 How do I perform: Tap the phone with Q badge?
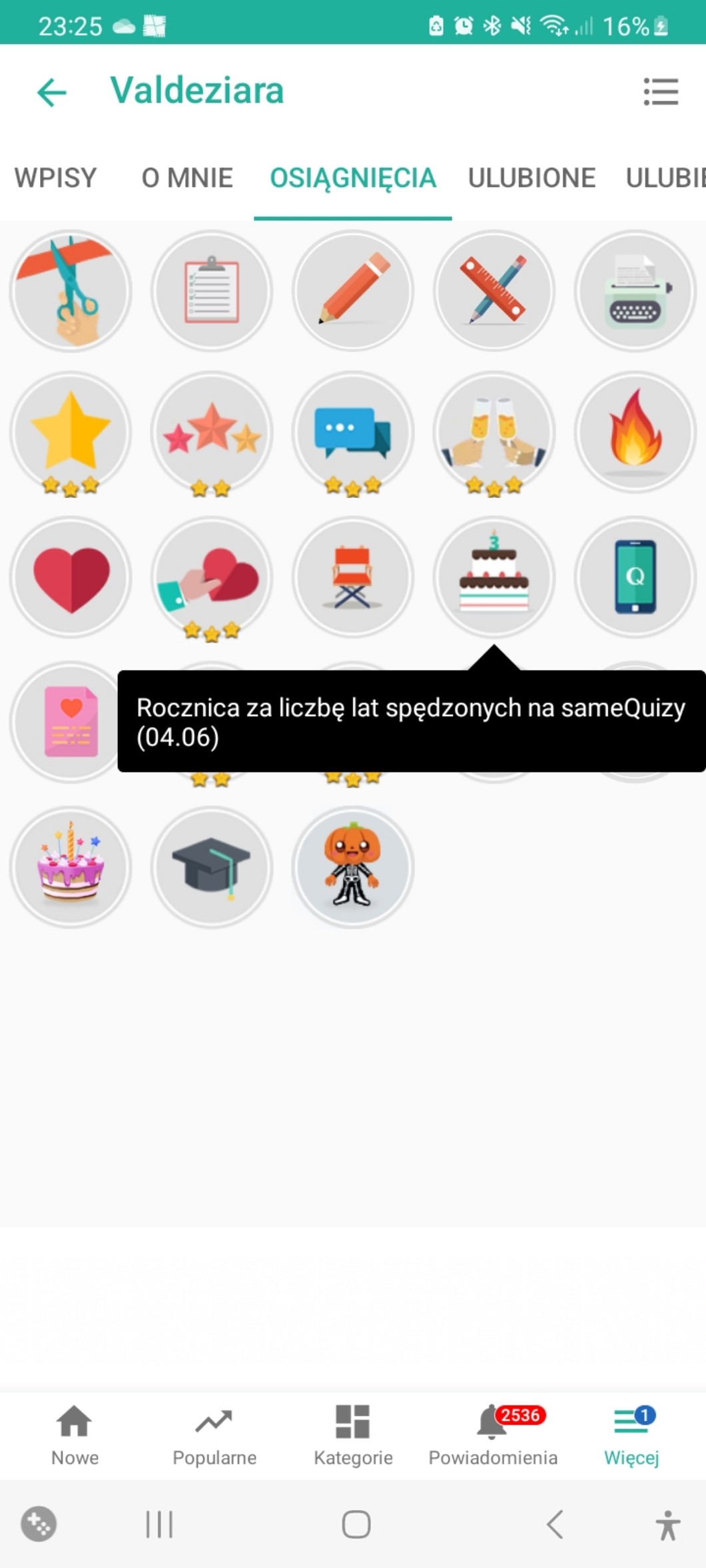(x=635, y=577)
